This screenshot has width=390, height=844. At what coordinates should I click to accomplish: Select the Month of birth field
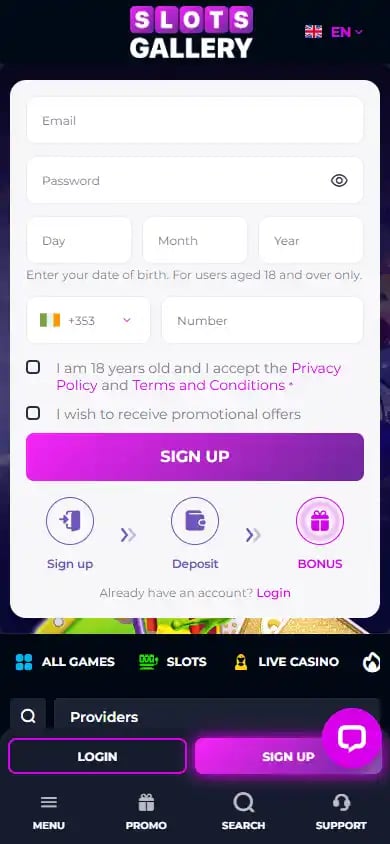tap(195, 240)
